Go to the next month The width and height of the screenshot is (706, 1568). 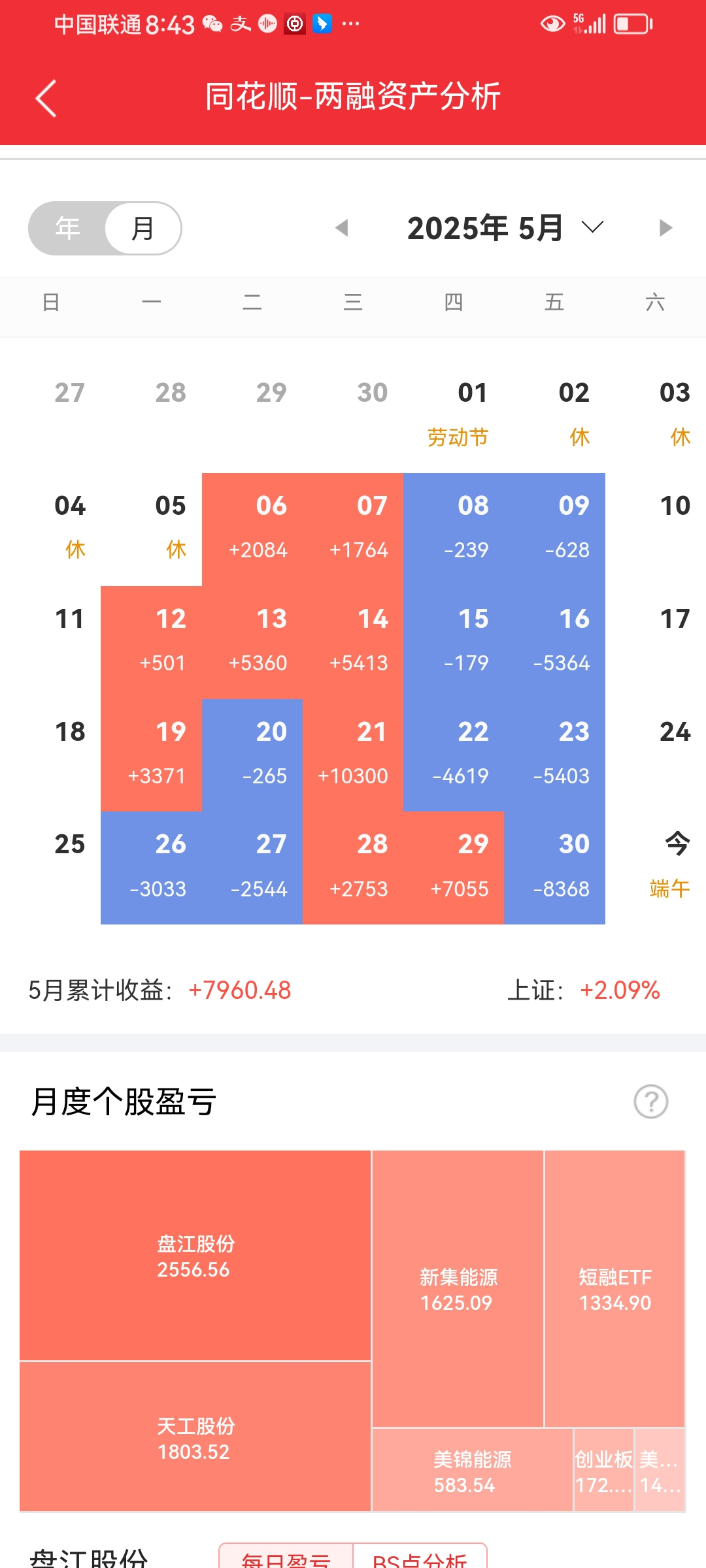point(665,228)
